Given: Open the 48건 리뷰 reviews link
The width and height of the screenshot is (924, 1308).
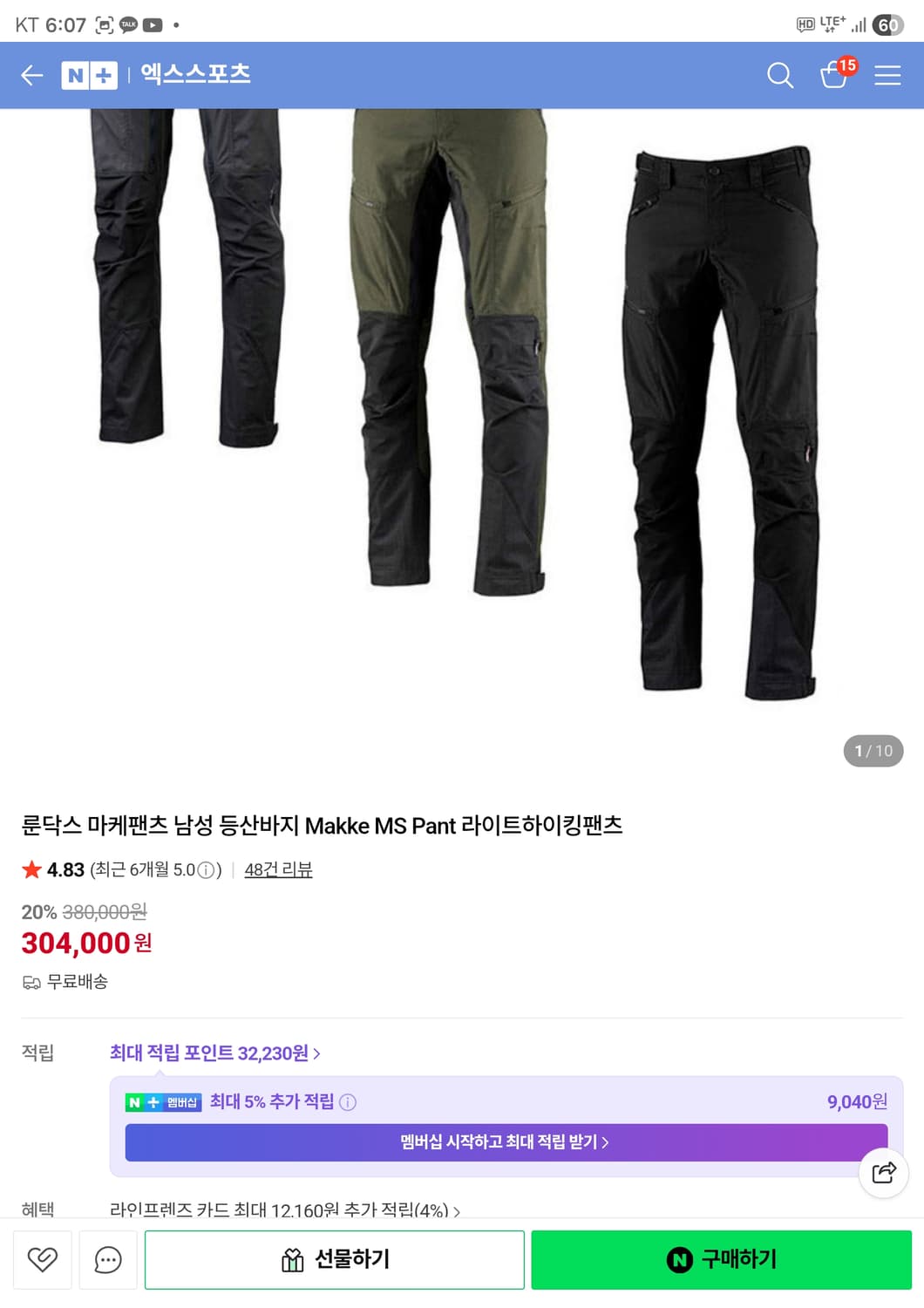Looking at the screenshot, I should (x=277, y=869).
